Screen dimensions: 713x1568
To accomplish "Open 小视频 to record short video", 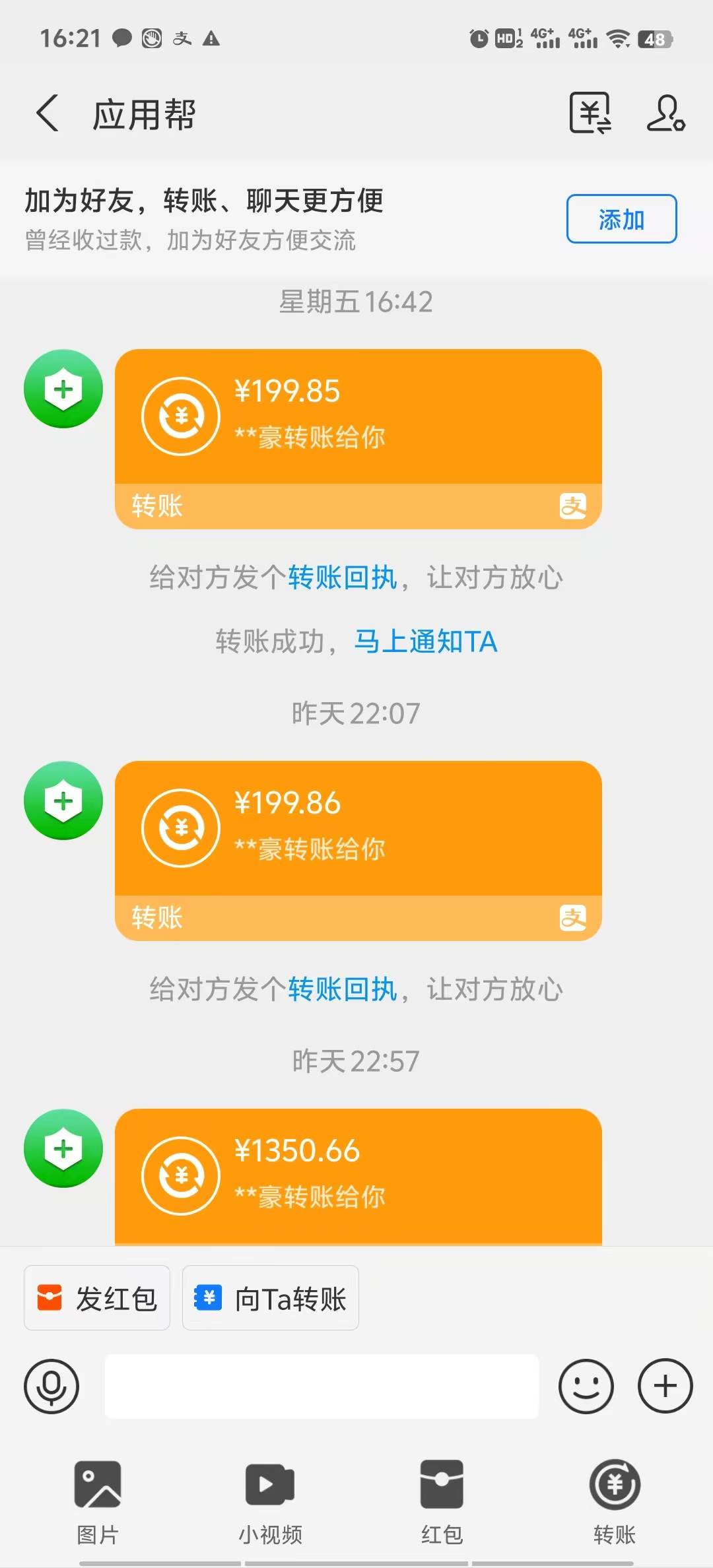I will coord(269,1498).
